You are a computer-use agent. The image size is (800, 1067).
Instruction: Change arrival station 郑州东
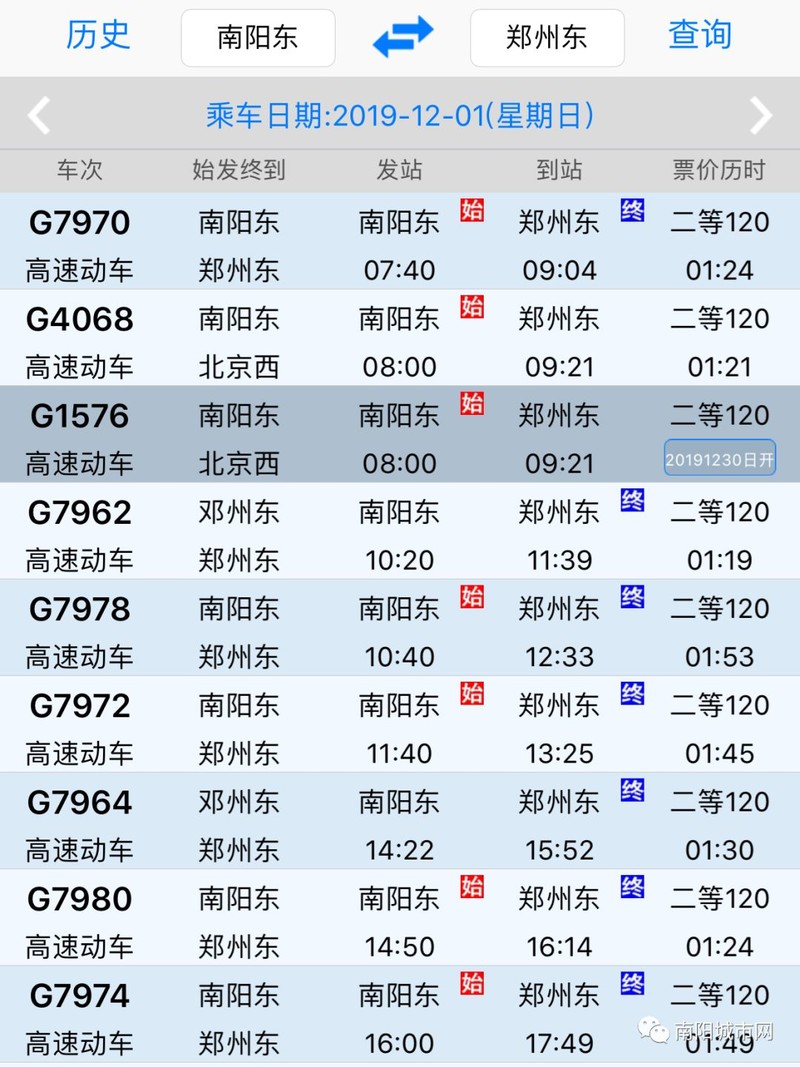click(547, 38)
